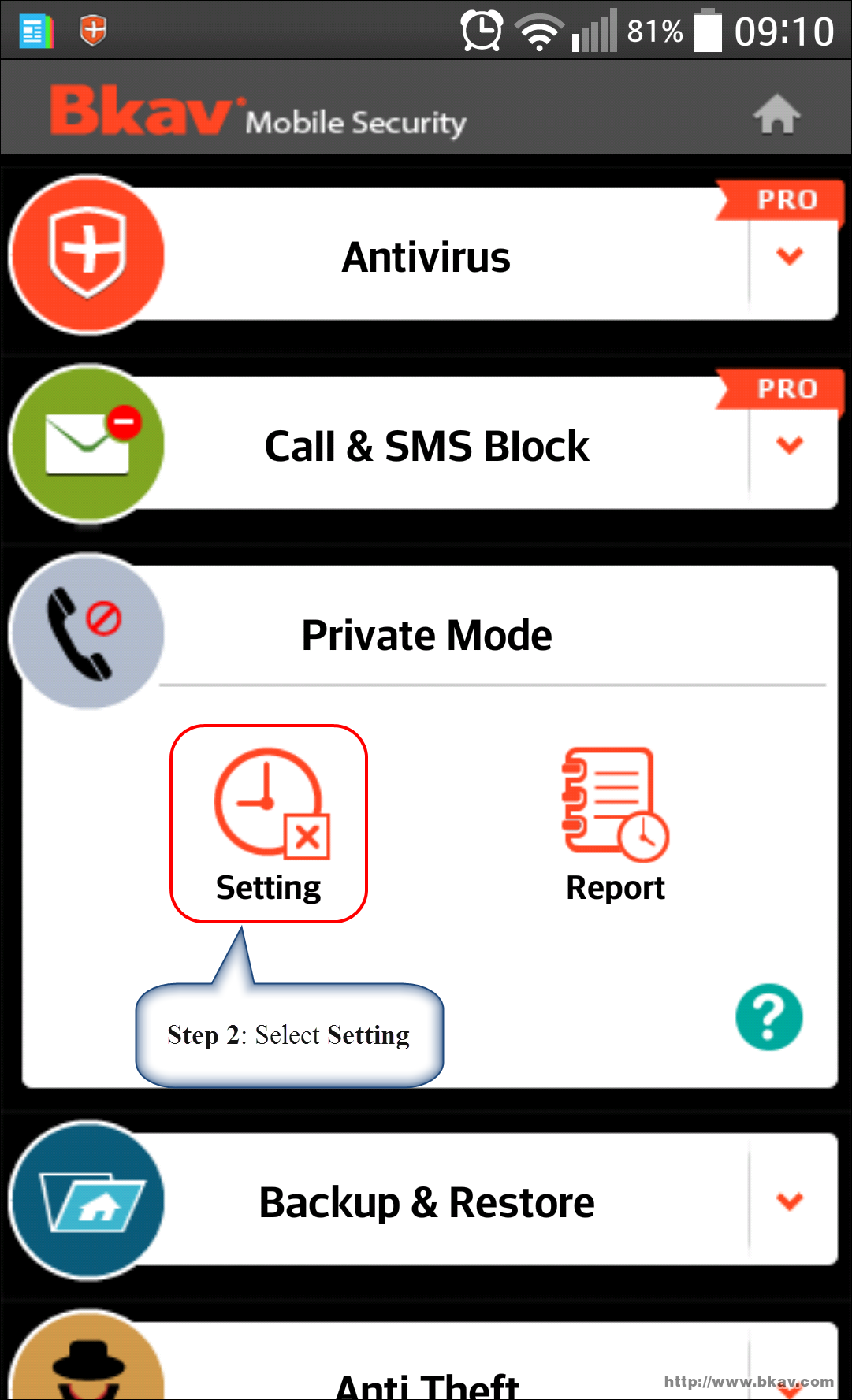852x1400 pixels.
Task: Open the Antivirus section
Action: coord(426,258)
